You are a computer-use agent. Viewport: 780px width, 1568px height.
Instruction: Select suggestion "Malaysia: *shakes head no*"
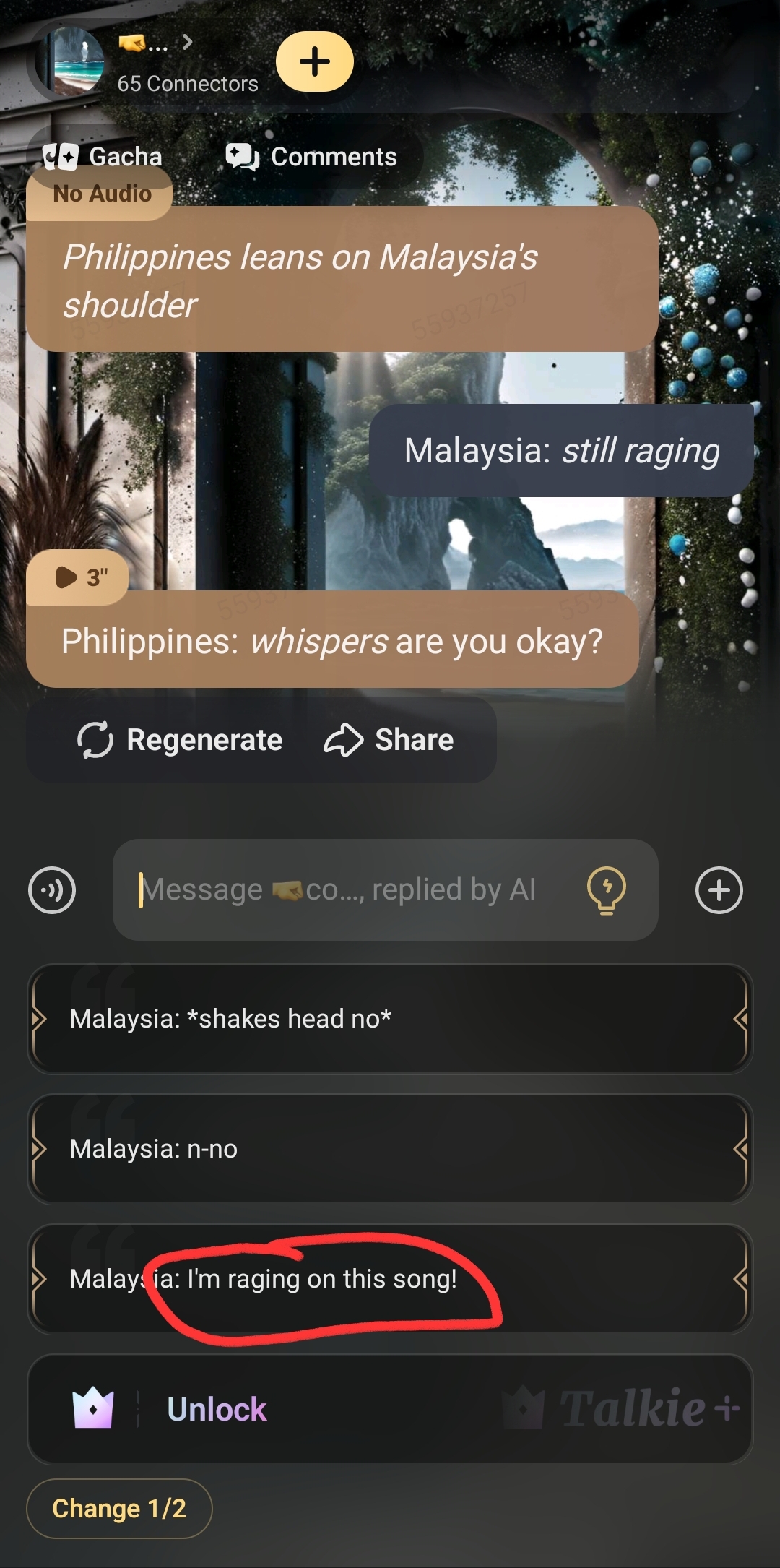[390, 1019]
